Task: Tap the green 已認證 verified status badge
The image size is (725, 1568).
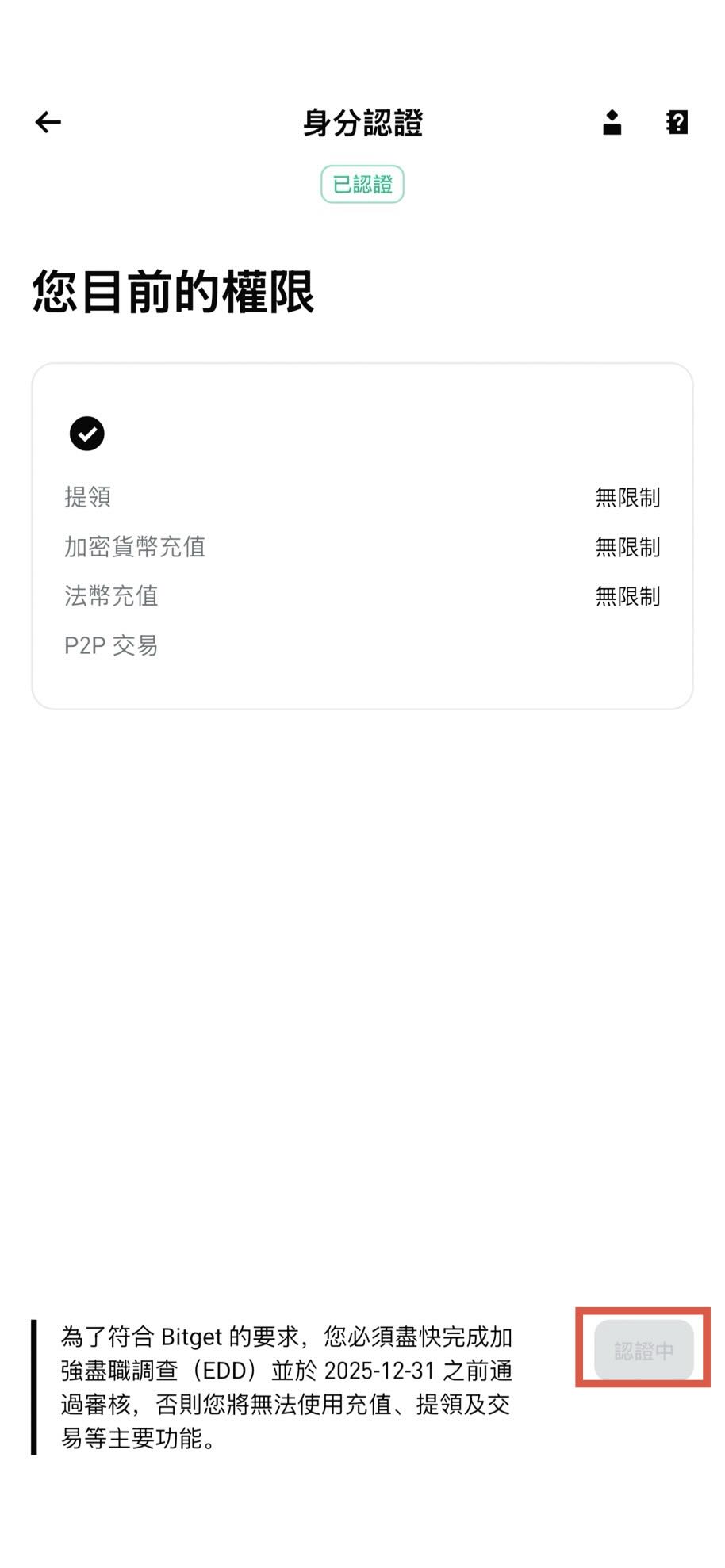Action: pos(362,183)
